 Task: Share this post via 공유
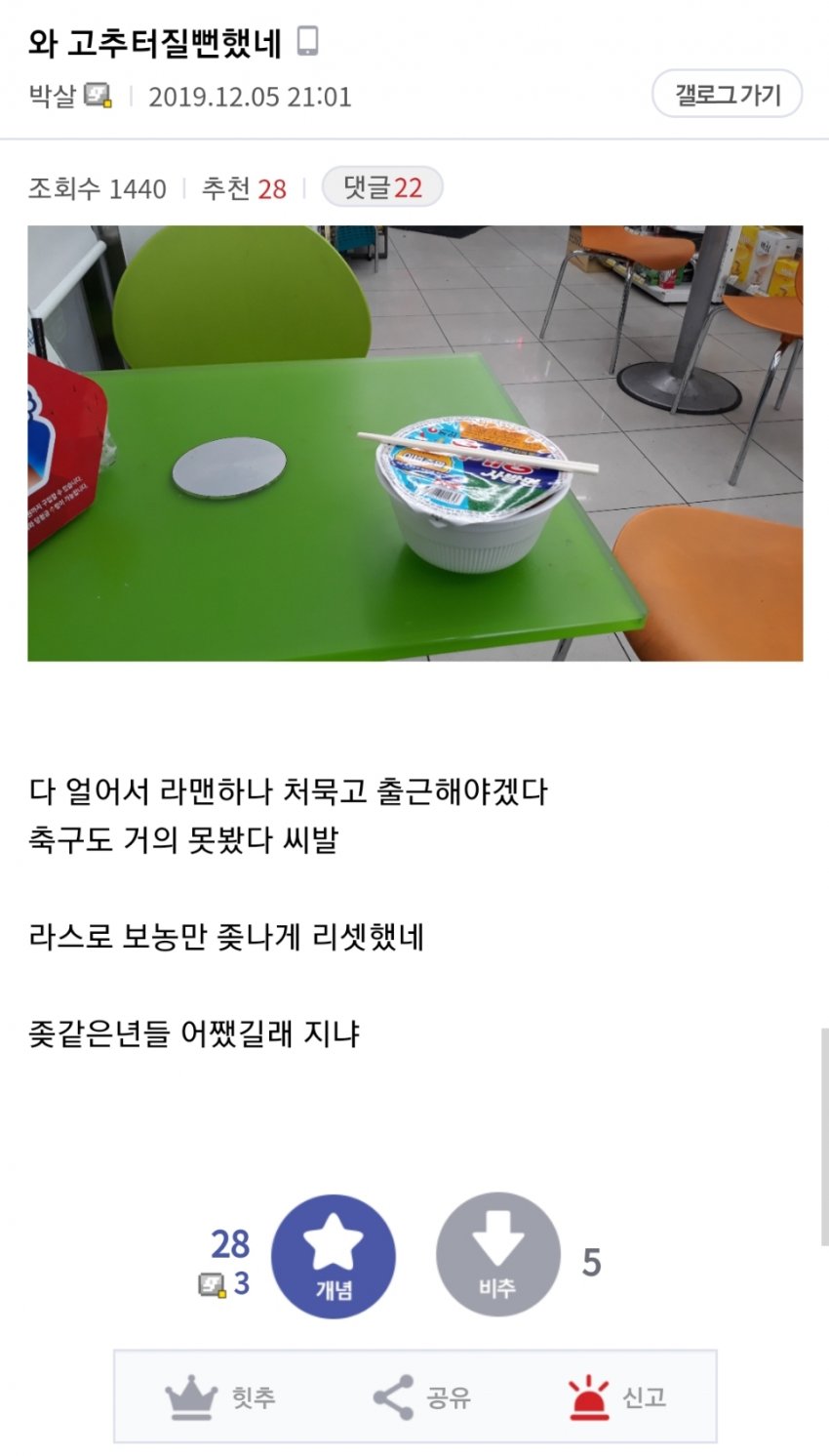click(422, 1397)
